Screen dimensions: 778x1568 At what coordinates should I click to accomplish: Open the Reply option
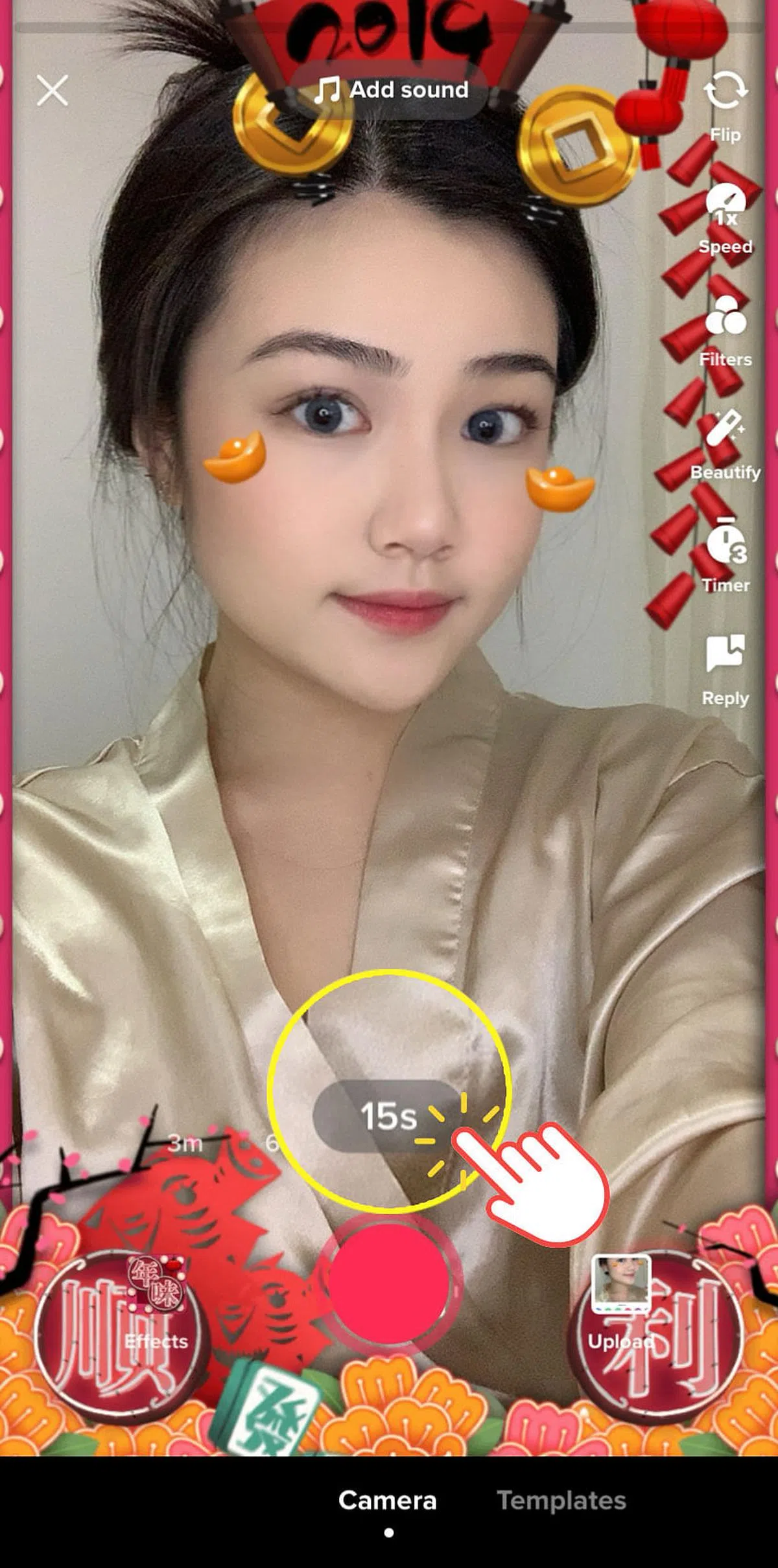pos(725,669)
